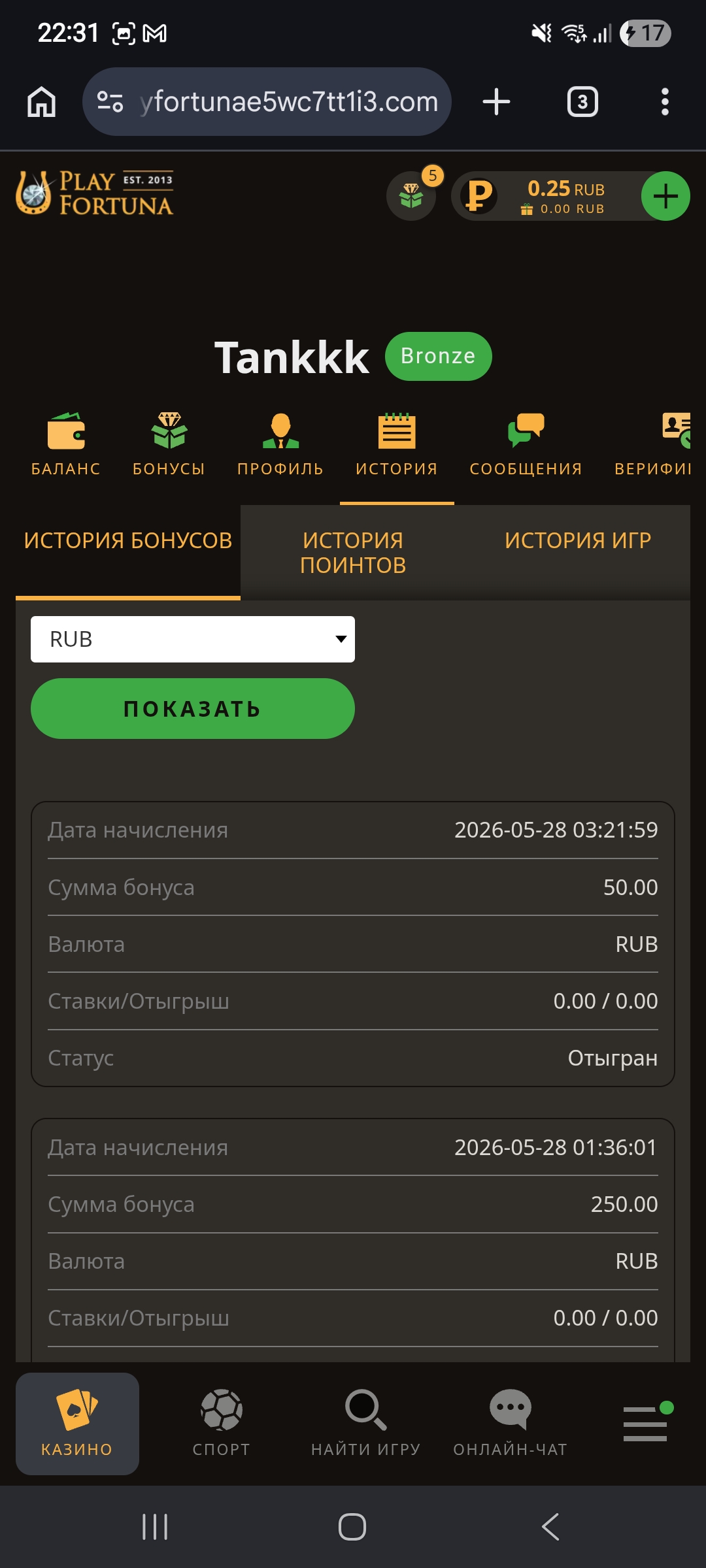Tap the browser address bar
706x1568 pixels.
(267, 102)
